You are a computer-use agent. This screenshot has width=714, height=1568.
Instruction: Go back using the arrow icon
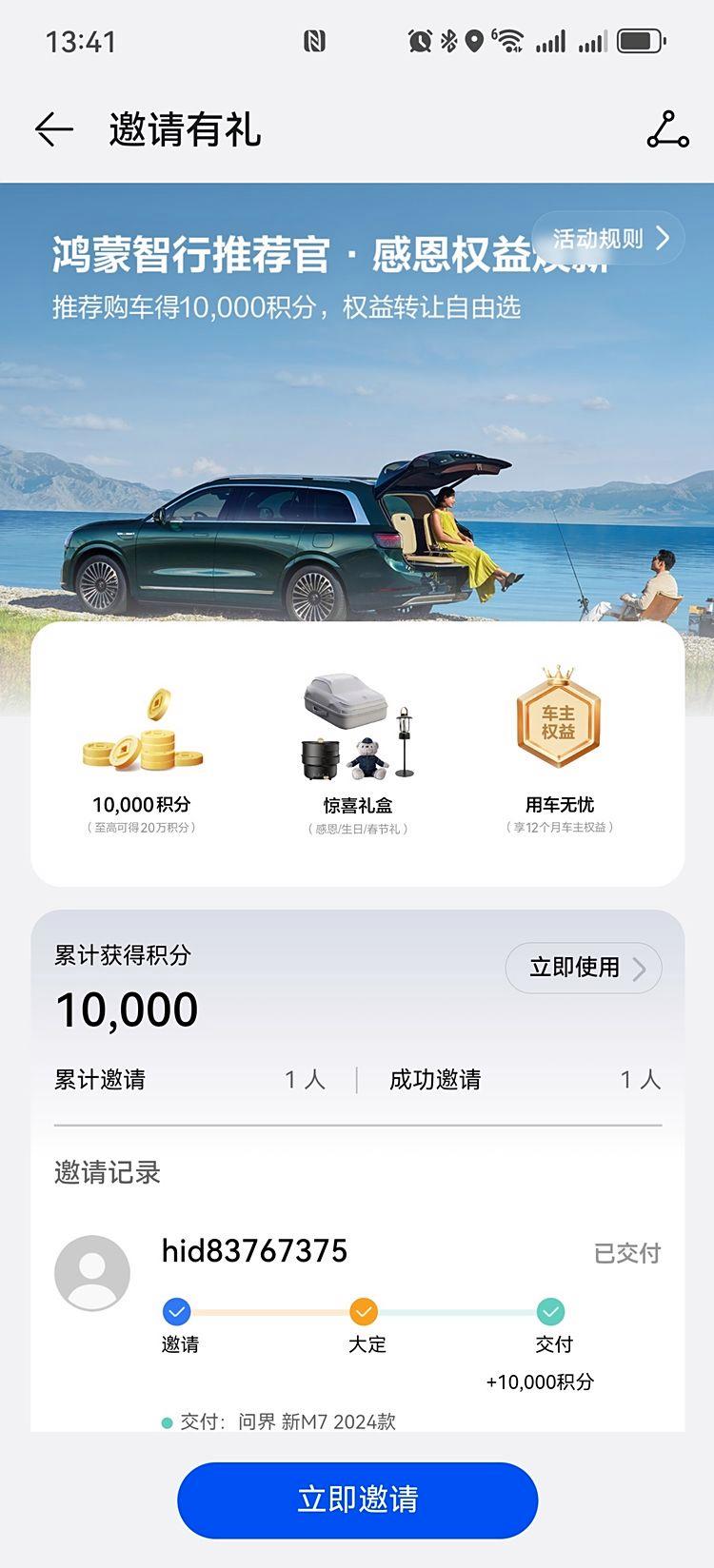click(x=53, y=129)
